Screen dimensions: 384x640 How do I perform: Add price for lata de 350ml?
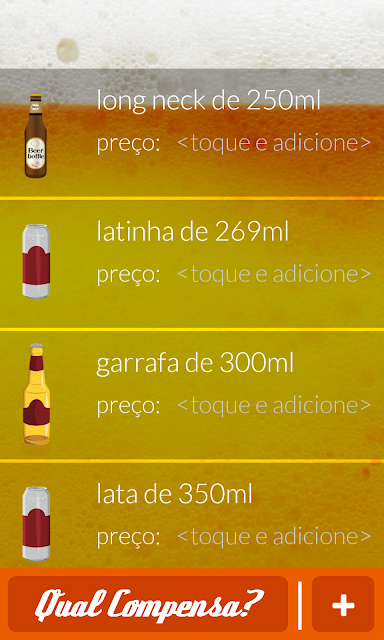[274, 536]
